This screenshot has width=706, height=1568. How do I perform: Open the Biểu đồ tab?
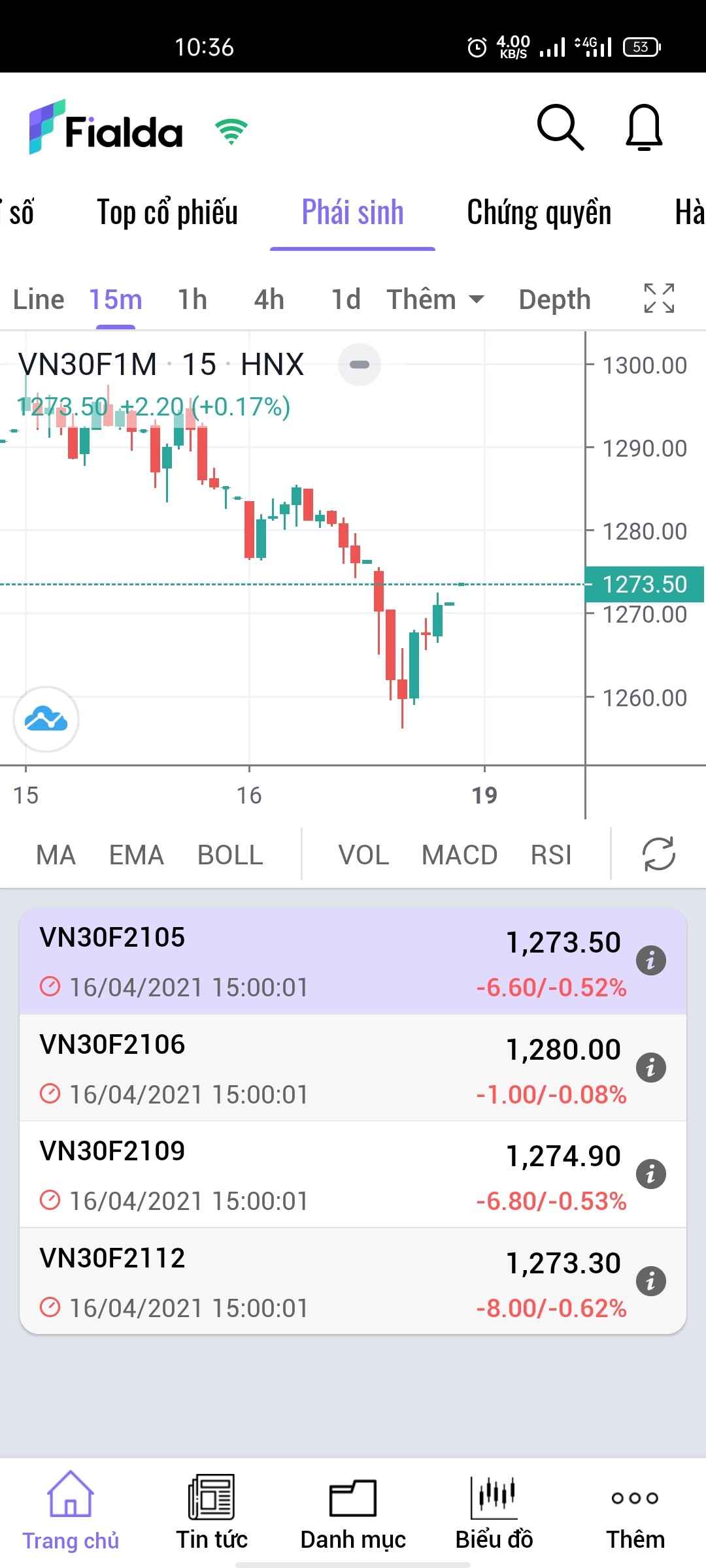point(494,1514)
